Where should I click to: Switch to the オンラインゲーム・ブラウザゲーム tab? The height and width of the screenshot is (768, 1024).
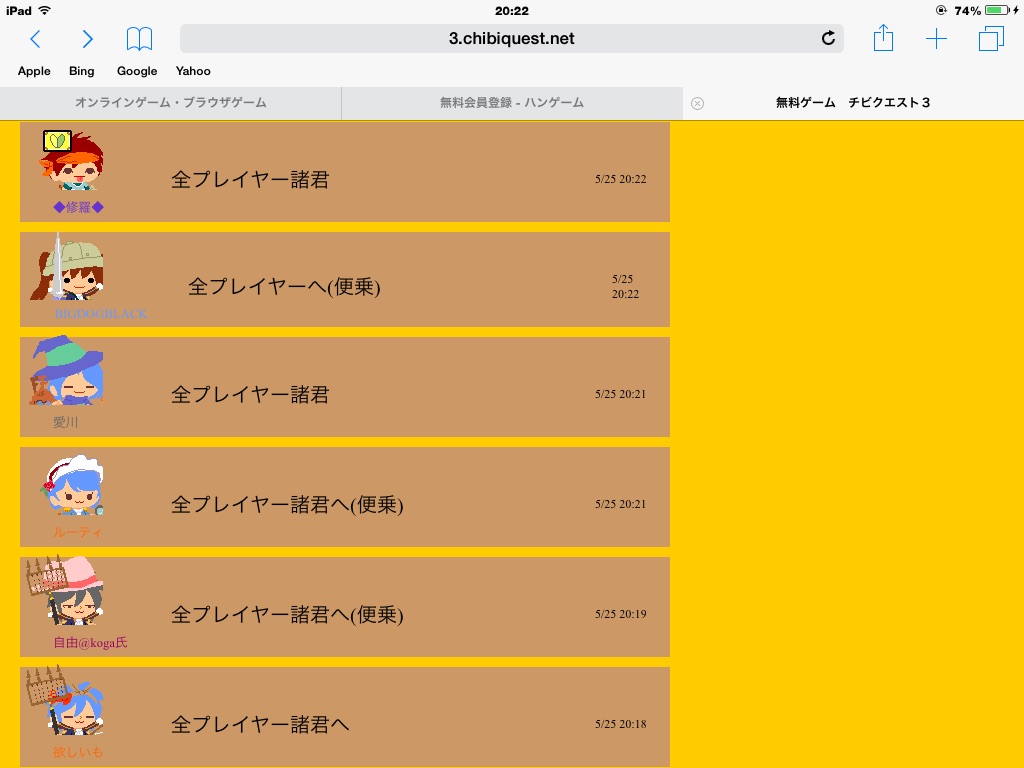tap(171, 103)
